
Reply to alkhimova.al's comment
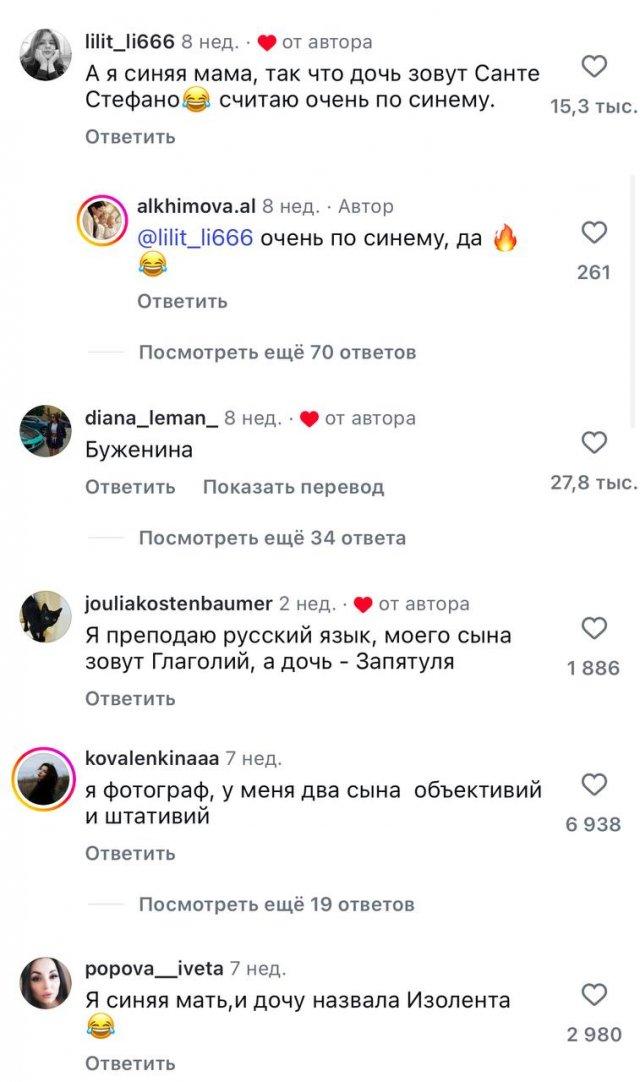click(182, 301)
